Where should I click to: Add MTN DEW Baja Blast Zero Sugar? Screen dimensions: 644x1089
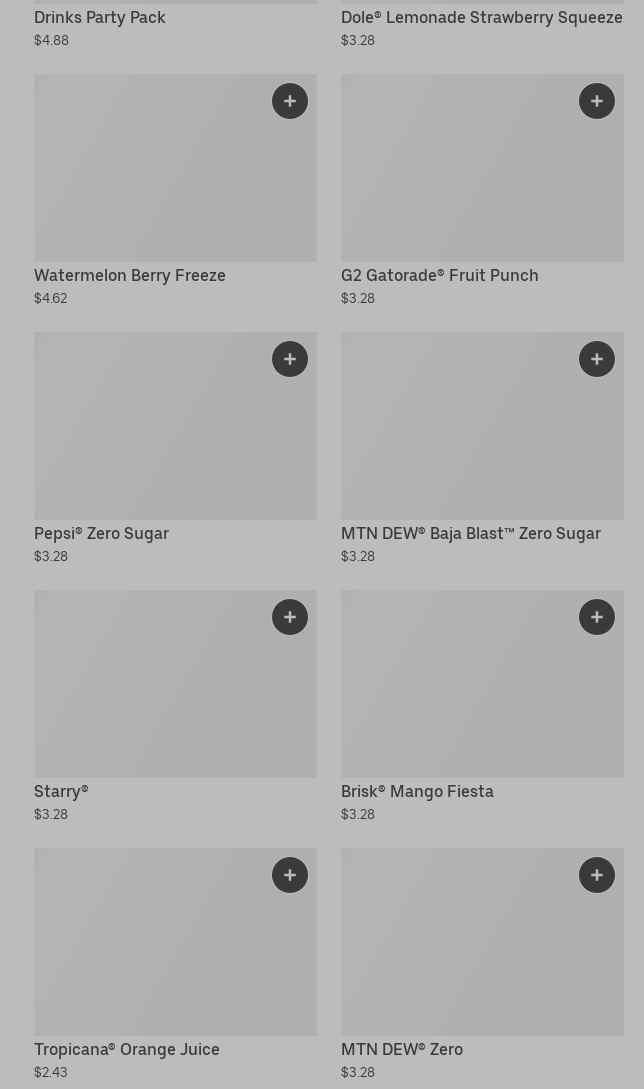(x=597, y=359)
